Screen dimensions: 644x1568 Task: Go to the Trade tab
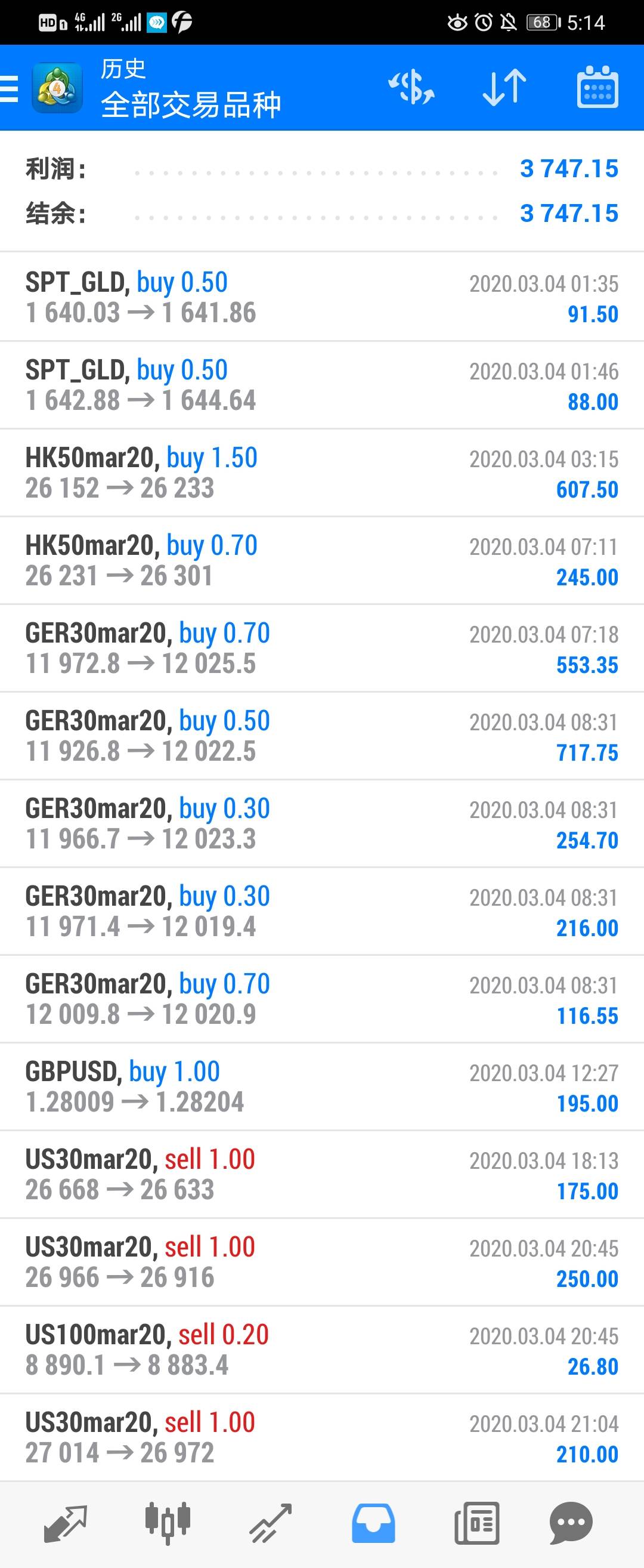point(271,1524)
